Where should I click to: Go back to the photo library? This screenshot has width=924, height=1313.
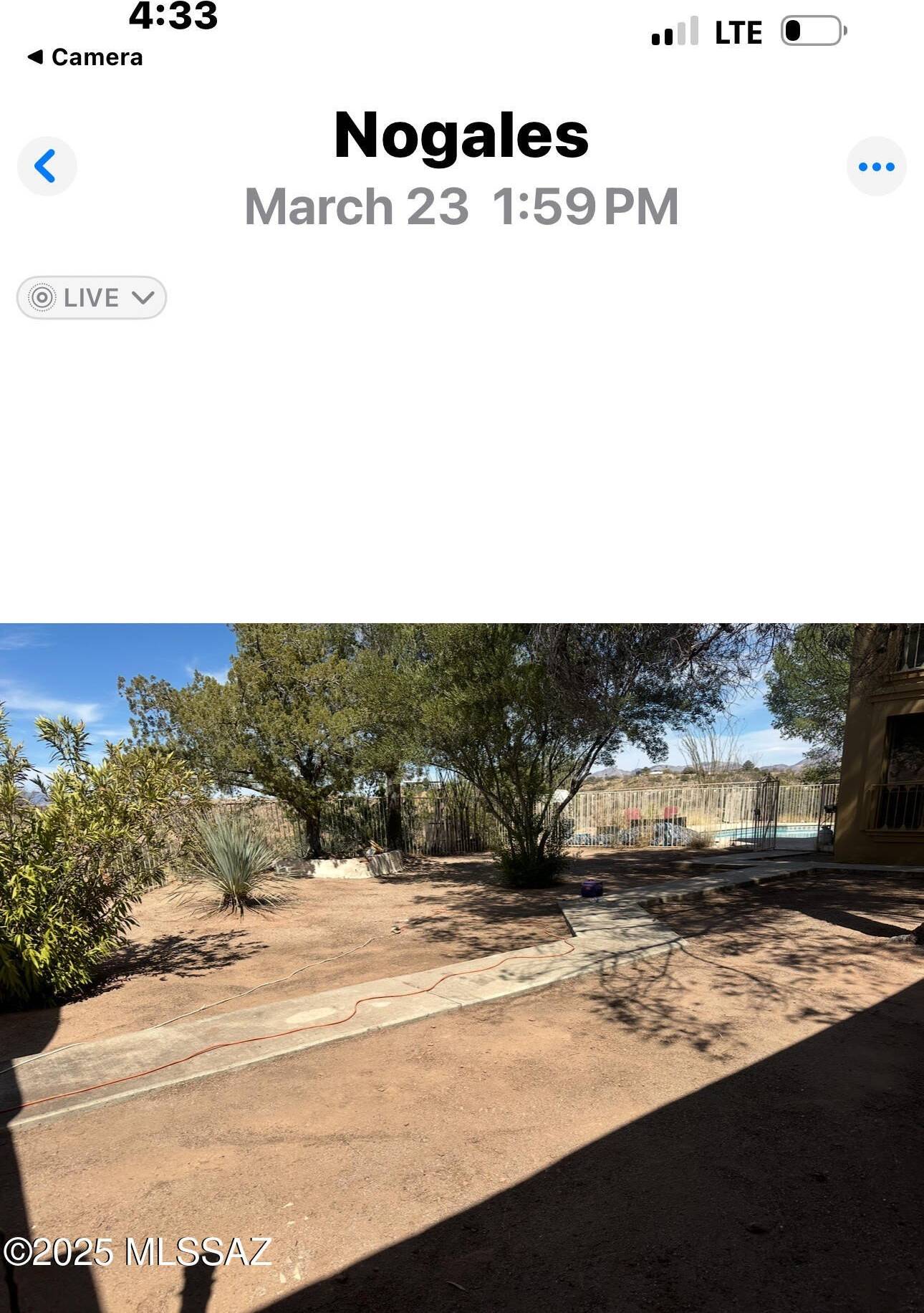click(47, 166)
